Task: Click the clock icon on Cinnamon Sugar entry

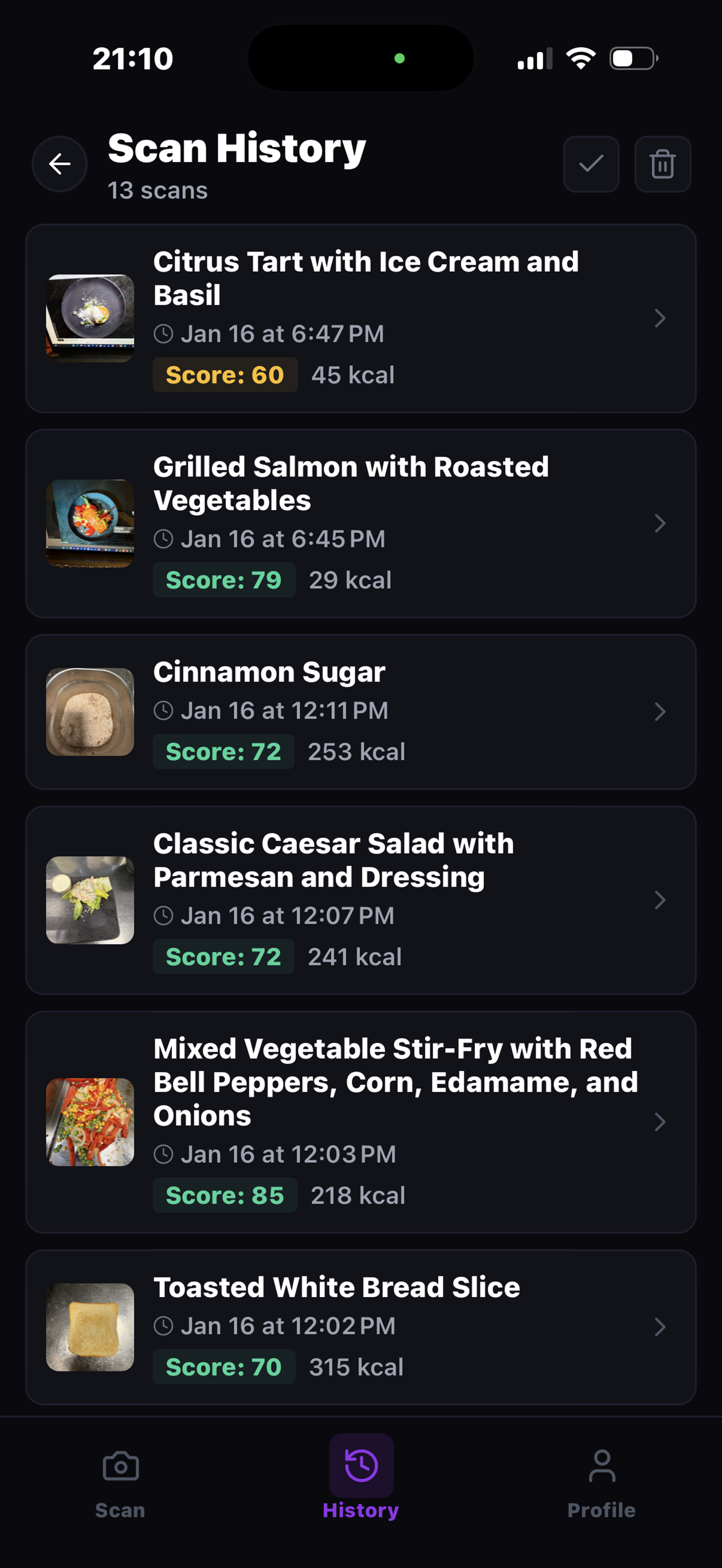Action: (165, 709)
